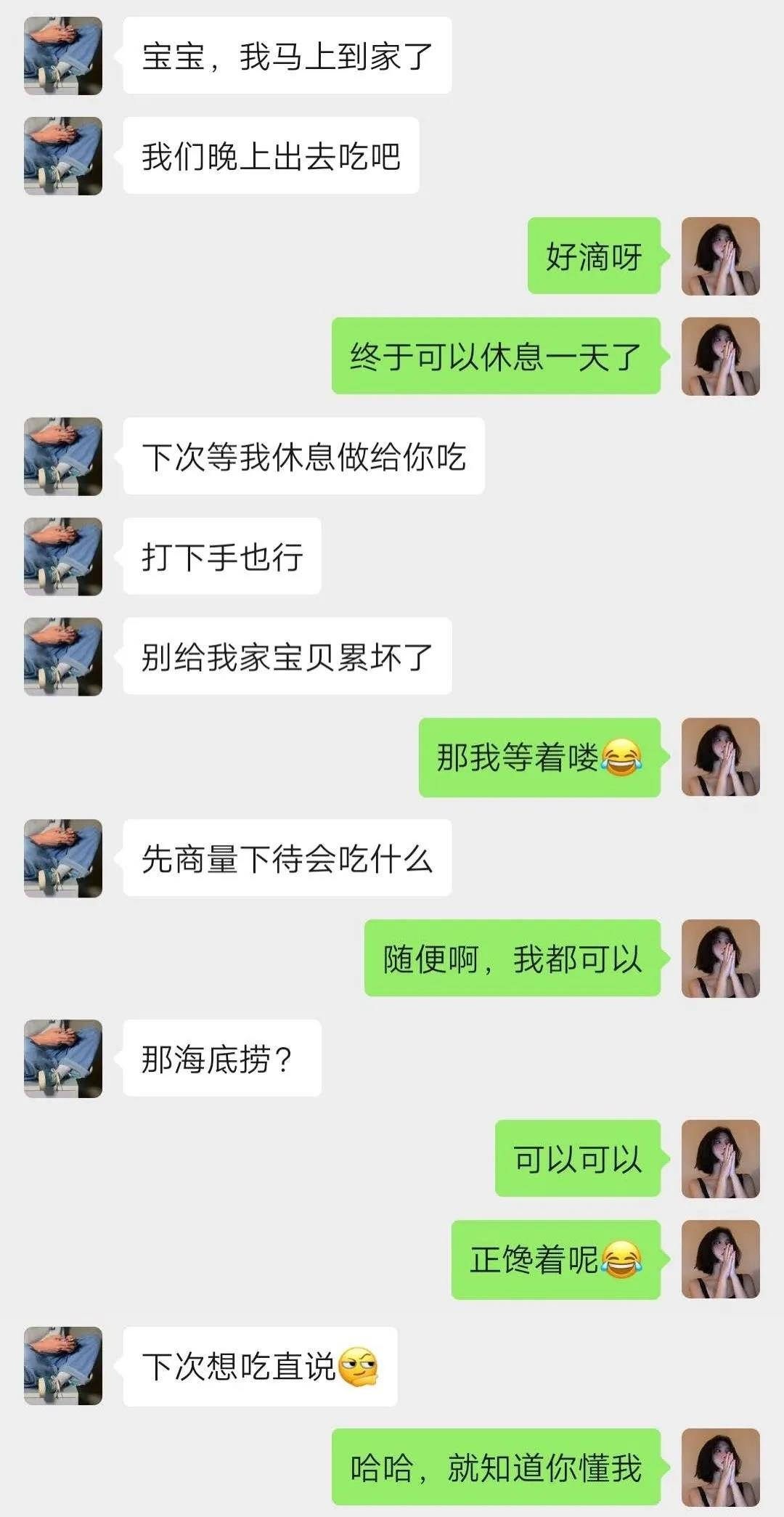This screenshot has width=784, height=1517.
Task: Open the avatar beside "随便啊，我都可以"
Action: 720,959
